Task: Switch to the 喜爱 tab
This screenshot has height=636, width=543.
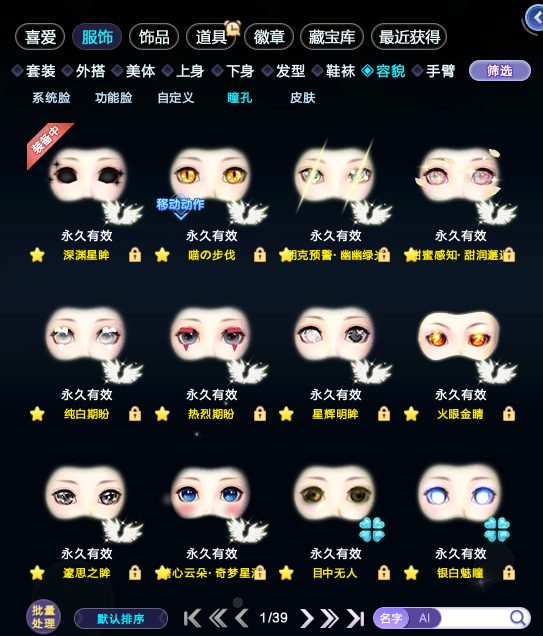Action: click(x=40, y=37)
